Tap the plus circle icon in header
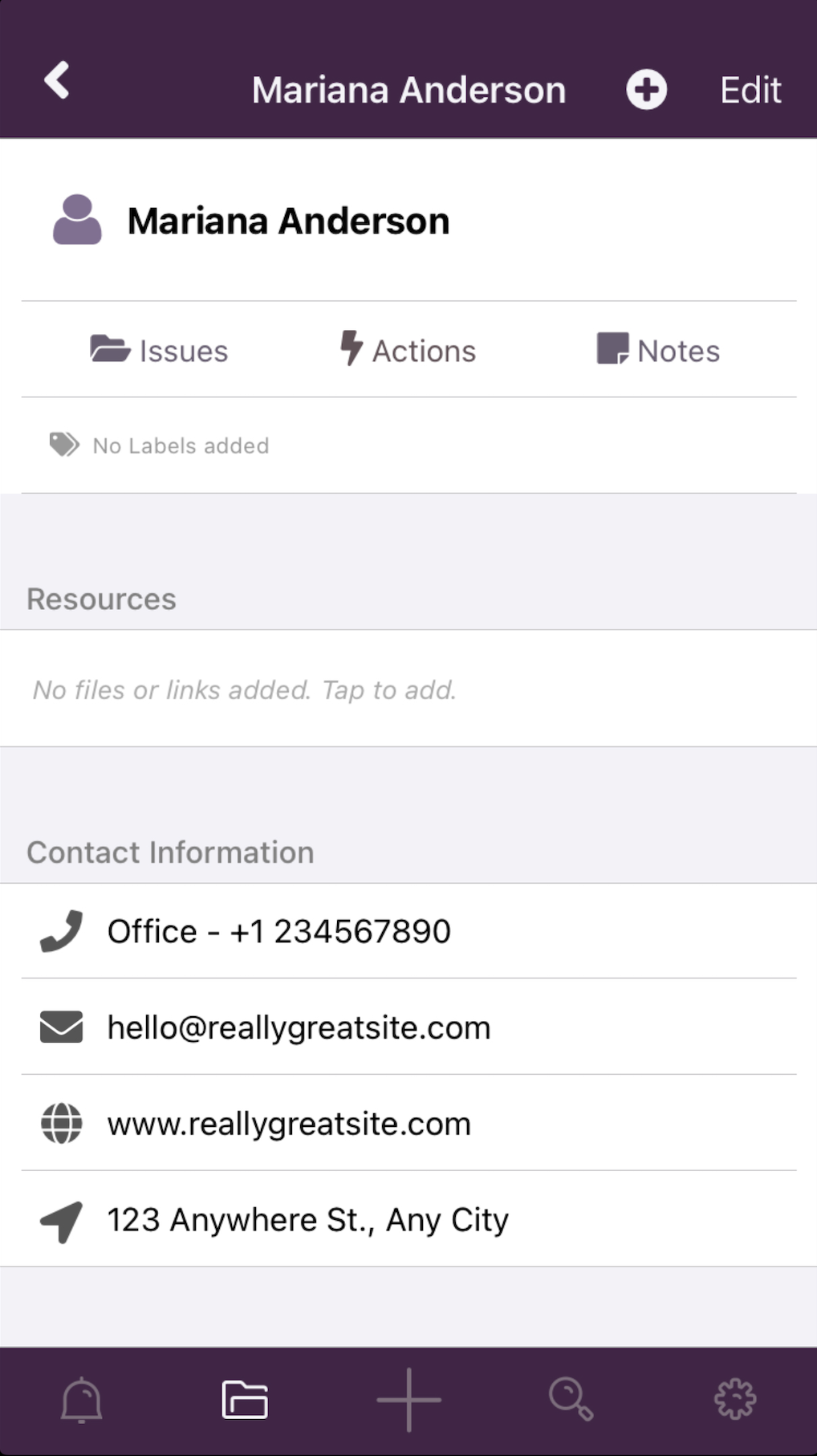Screen dimensions: 817x1456 tap(646, 89)
